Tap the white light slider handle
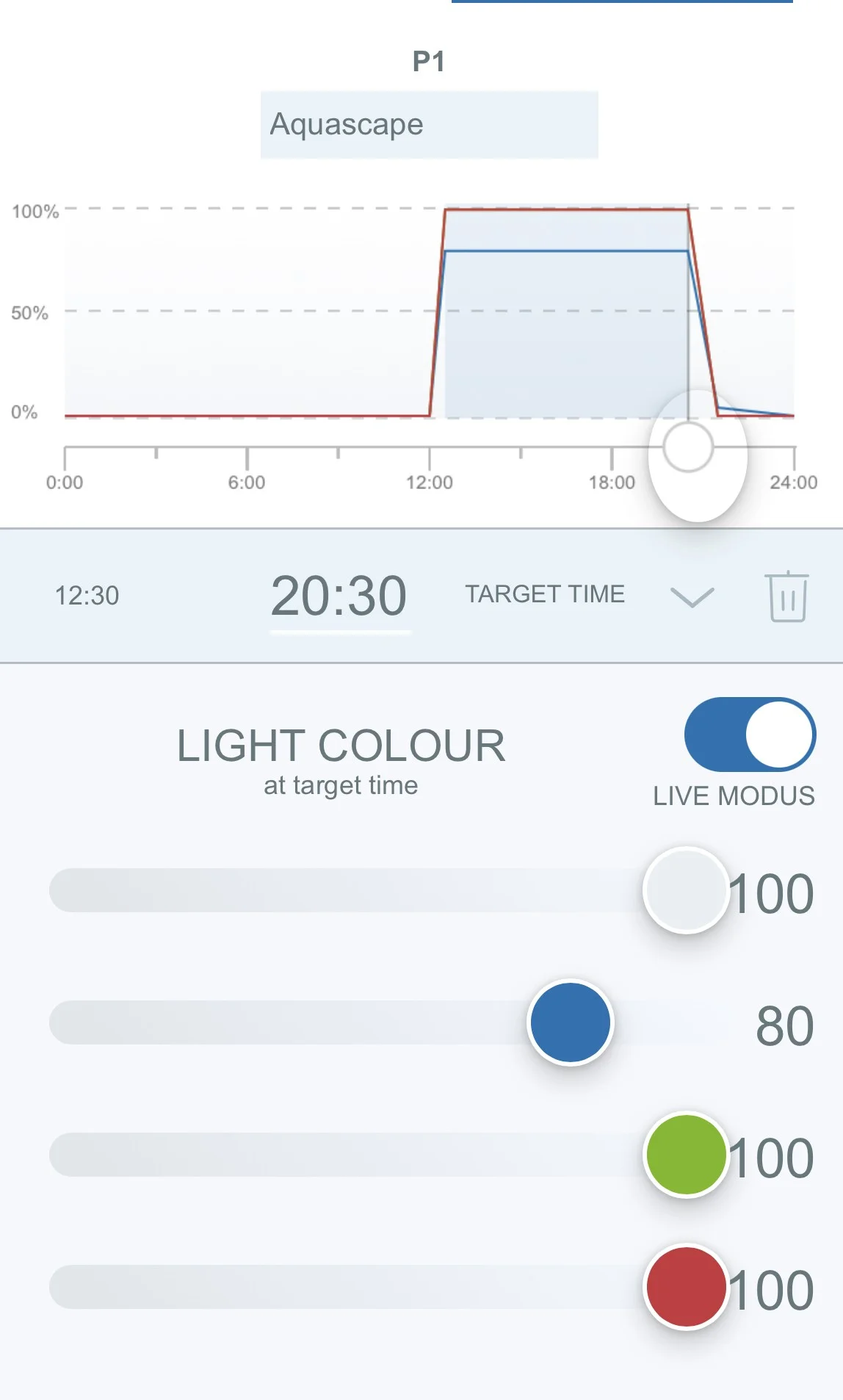843x1400 pixels. tap(686, 890)
